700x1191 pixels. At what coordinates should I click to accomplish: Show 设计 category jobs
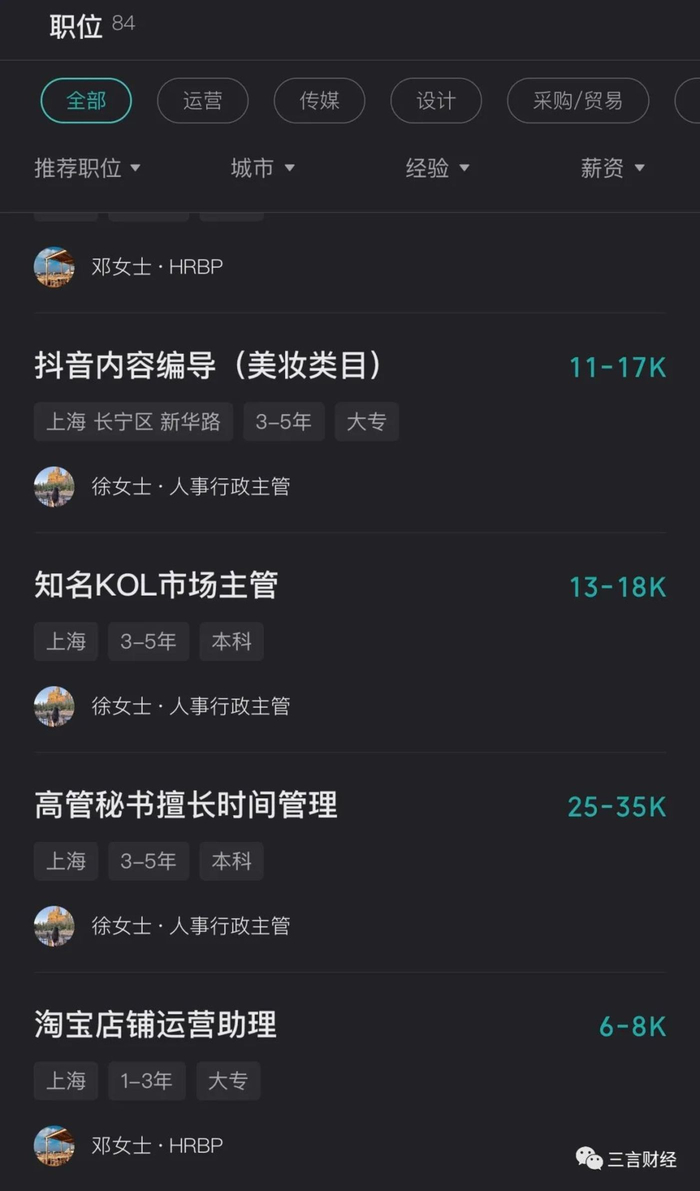tap(435, 101)
